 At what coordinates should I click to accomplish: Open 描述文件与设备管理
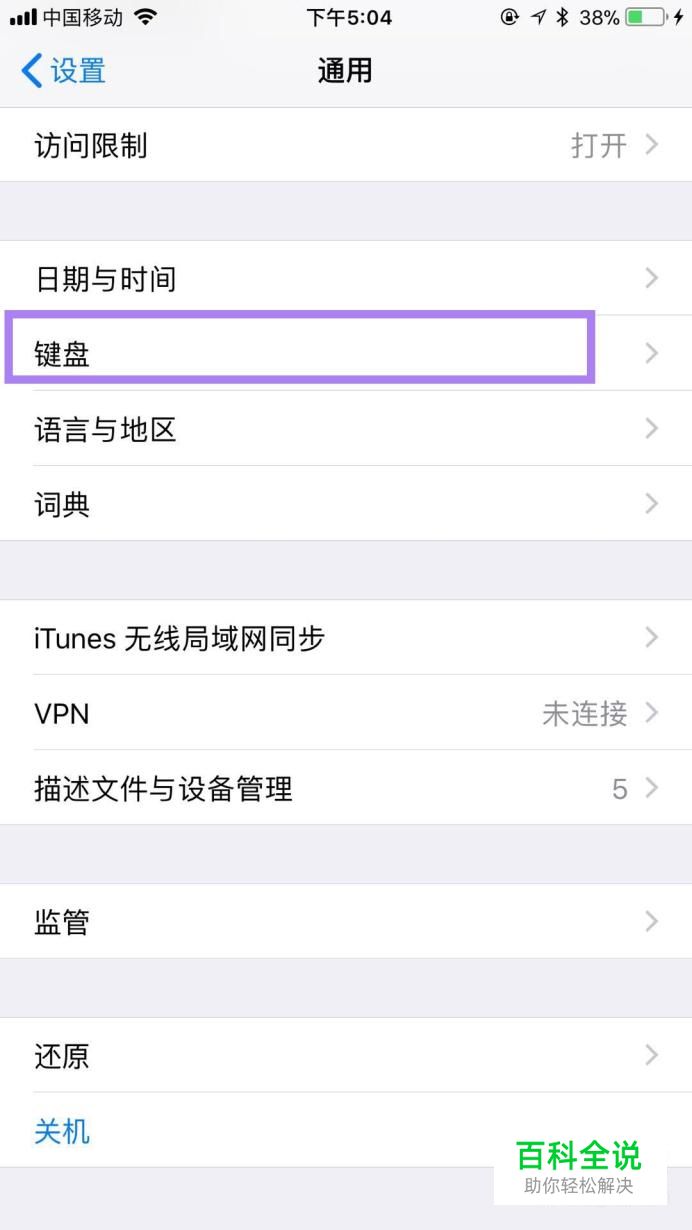click(x=345, y=788)
